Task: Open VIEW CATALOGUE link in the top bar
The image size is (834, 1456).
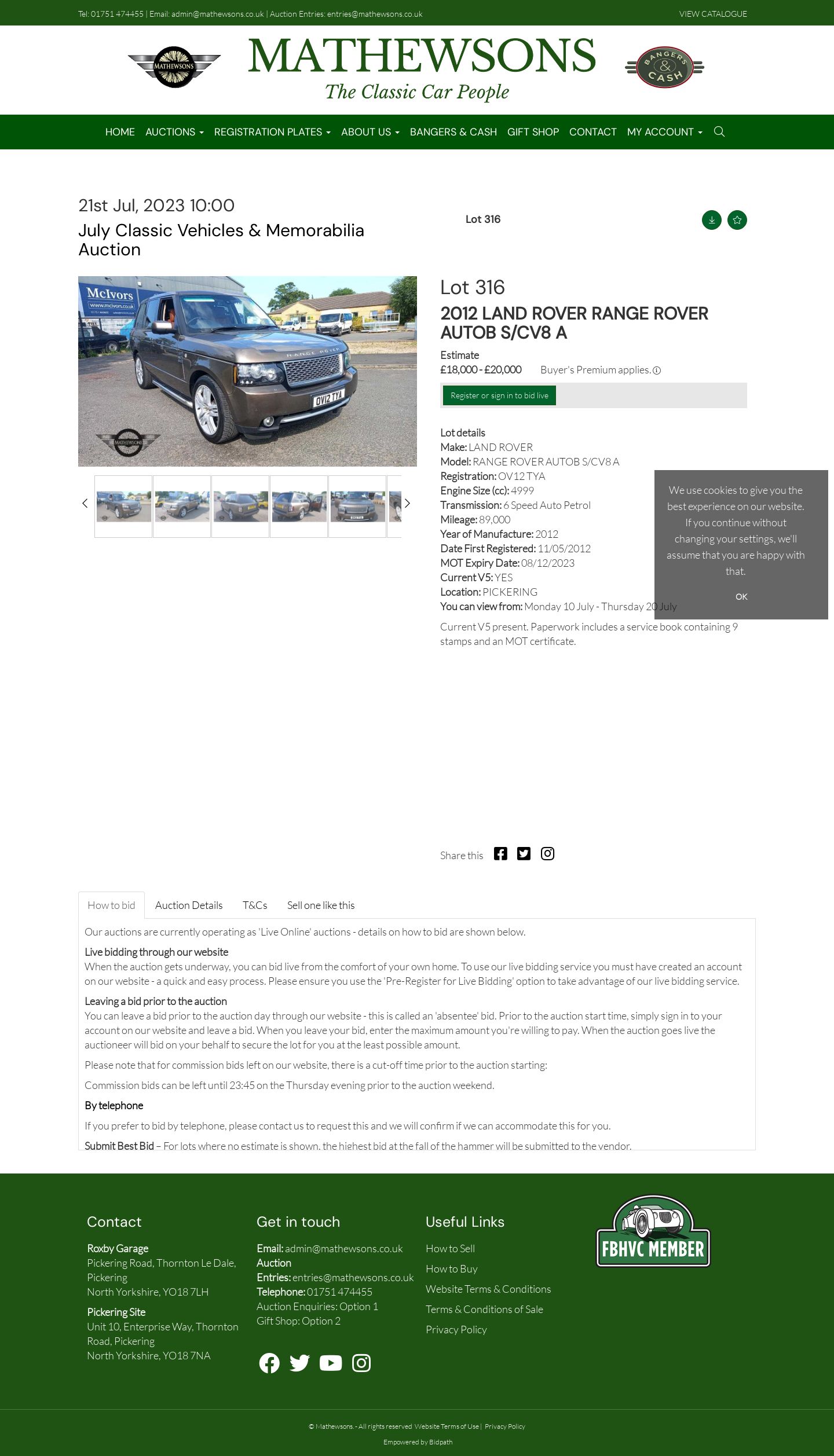Action: (x=713, y=14)
